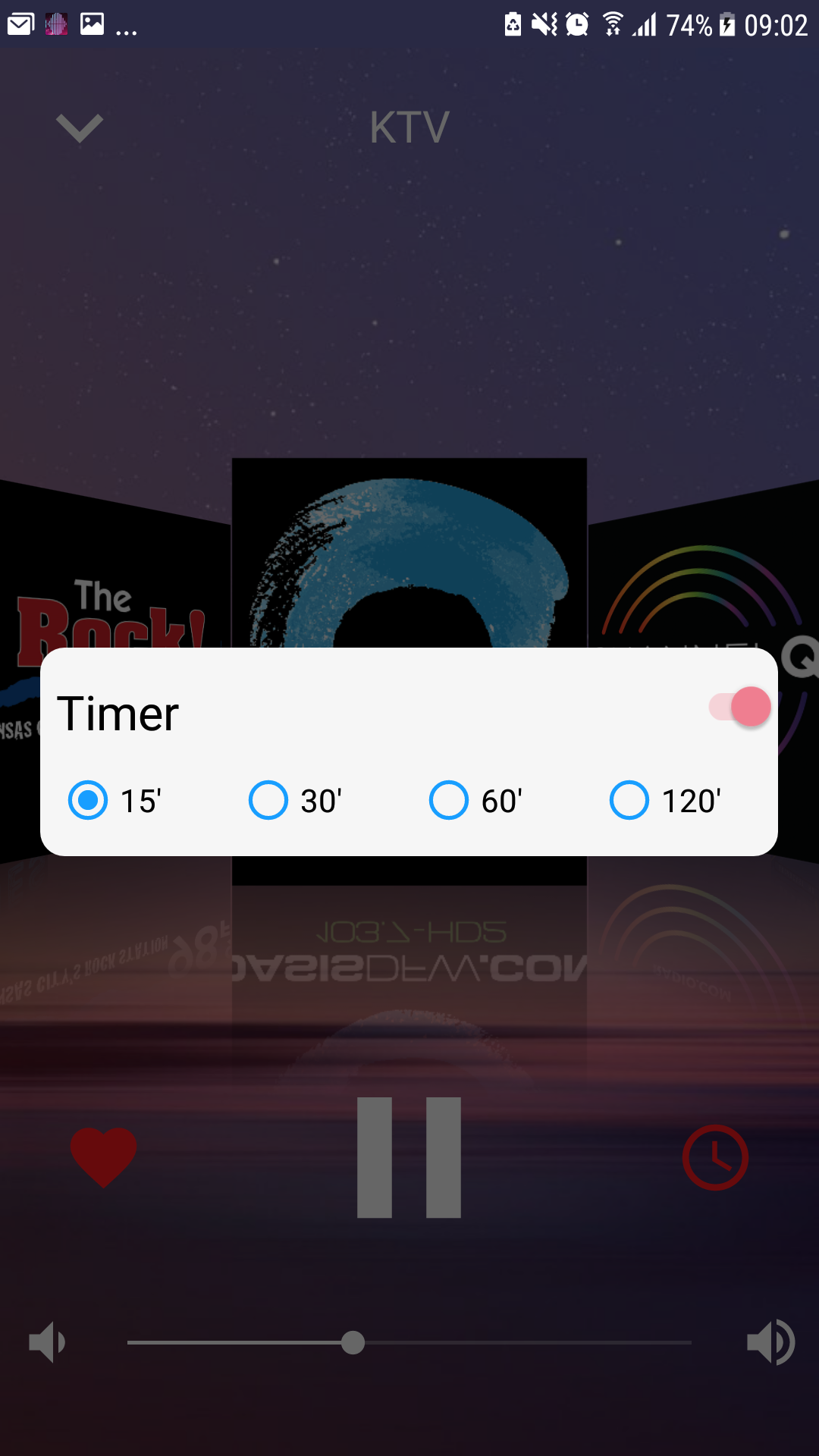The width and height of the screenshot is (819, 1456).
Task: Tap the KTV station title
Action: tap(409, 127)
